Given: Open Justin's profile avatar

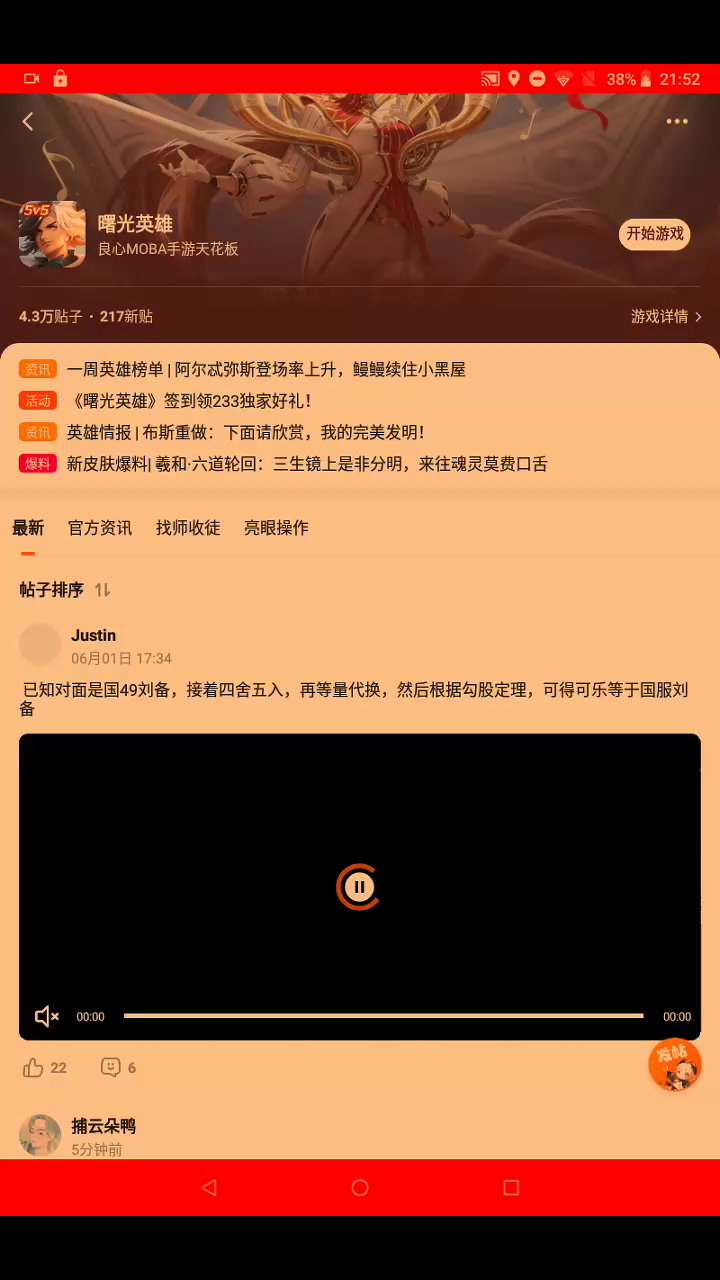Looking at the screenshot, I should click(x=40, y=645).
